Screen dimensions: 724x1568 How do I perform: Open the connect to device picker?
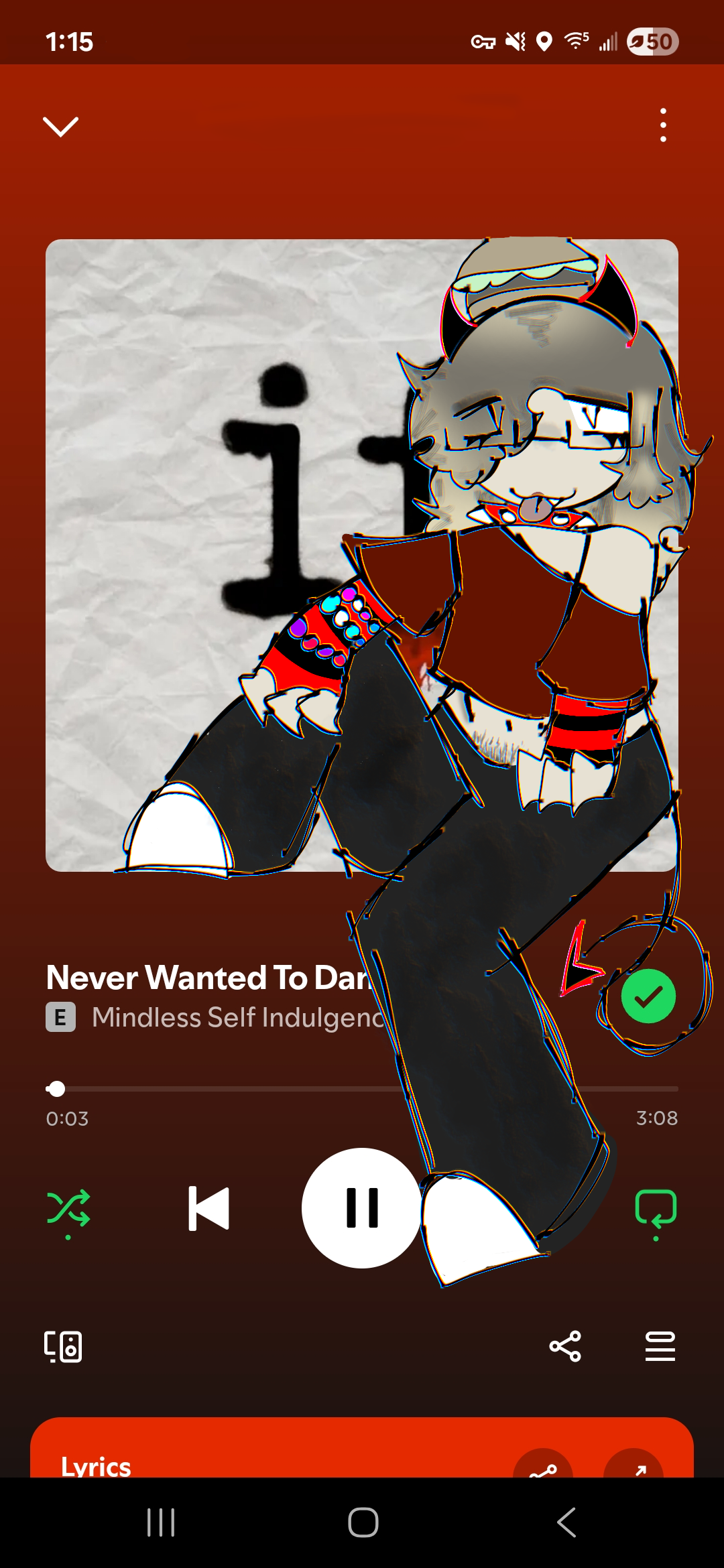coord(63,1347)
